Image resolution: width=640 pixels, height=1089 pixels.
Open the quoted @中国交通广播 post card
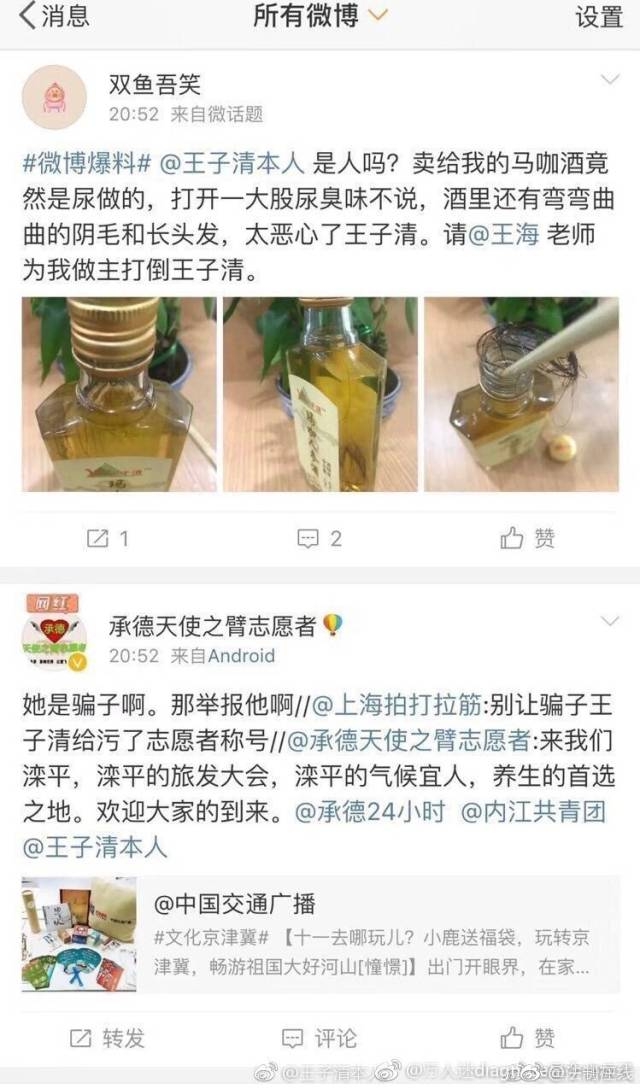(x=320, y=933)
